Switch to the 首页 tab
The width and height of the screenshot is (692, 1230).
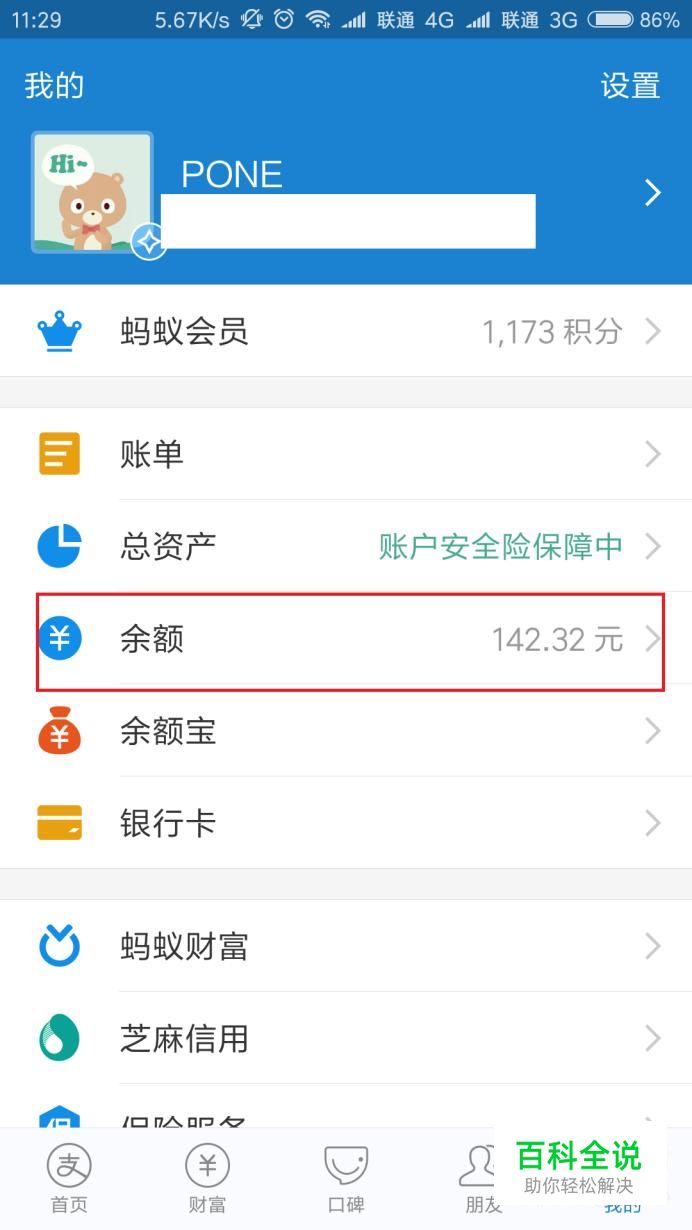[69, 1179]
